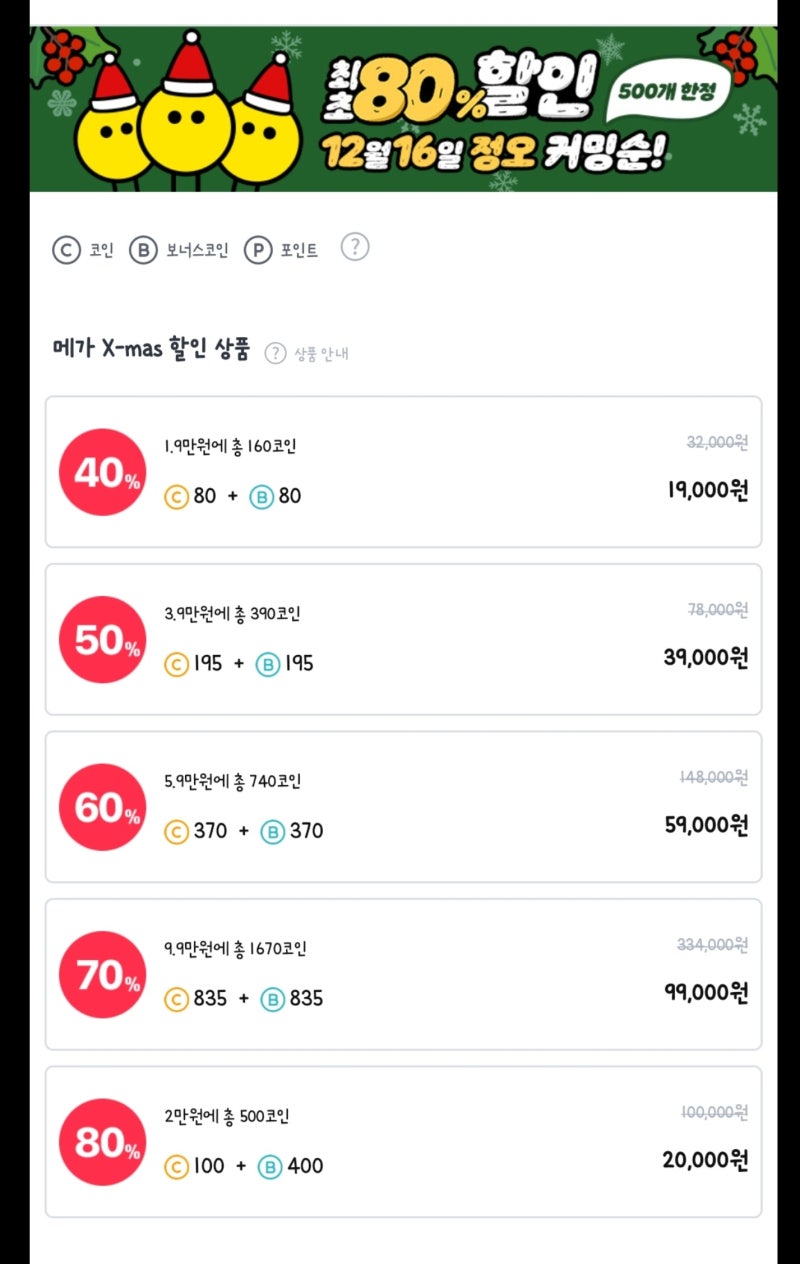Select the 60% discount badge
The image size is (800, 1264).
click(x=102, y=807)
